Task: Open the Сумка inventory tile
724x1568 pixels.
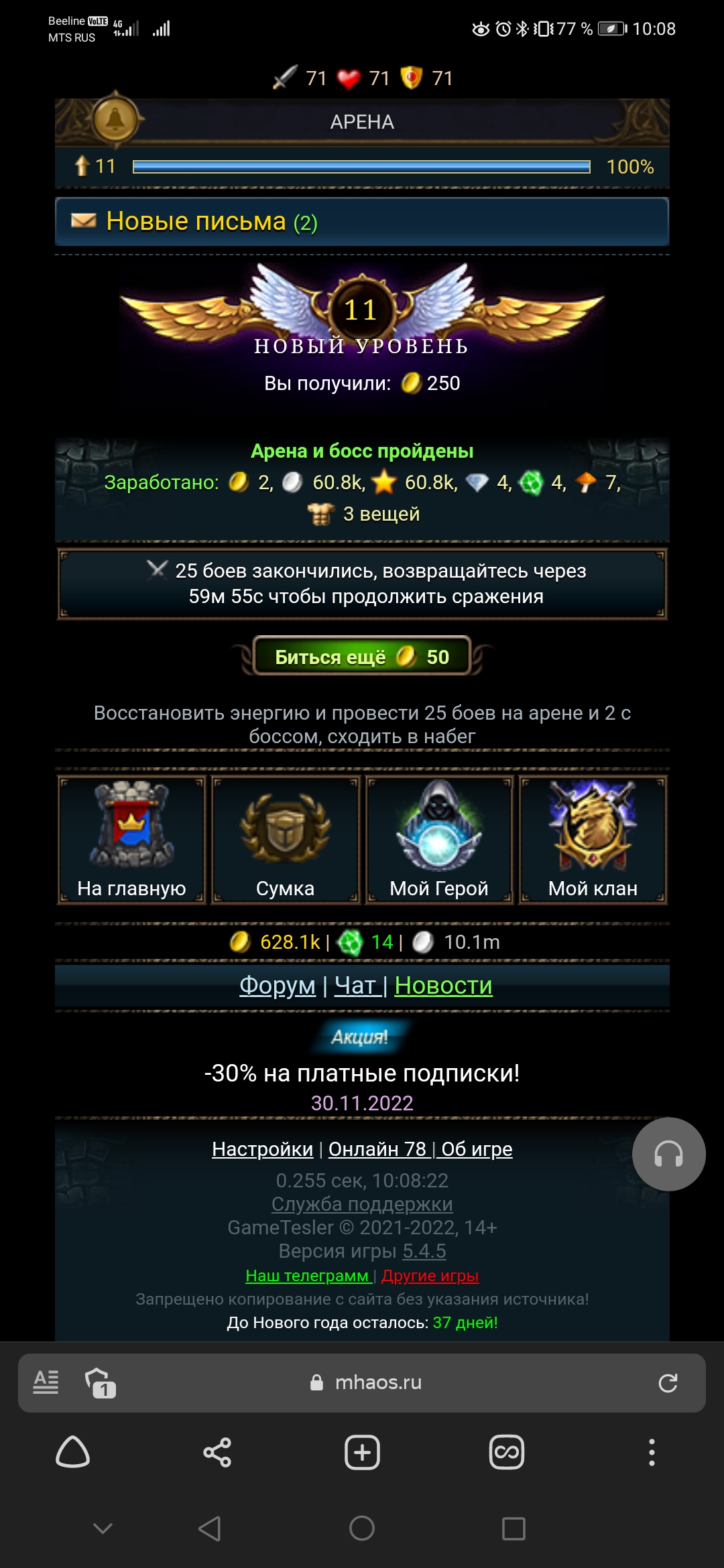Action: (286, 840)
